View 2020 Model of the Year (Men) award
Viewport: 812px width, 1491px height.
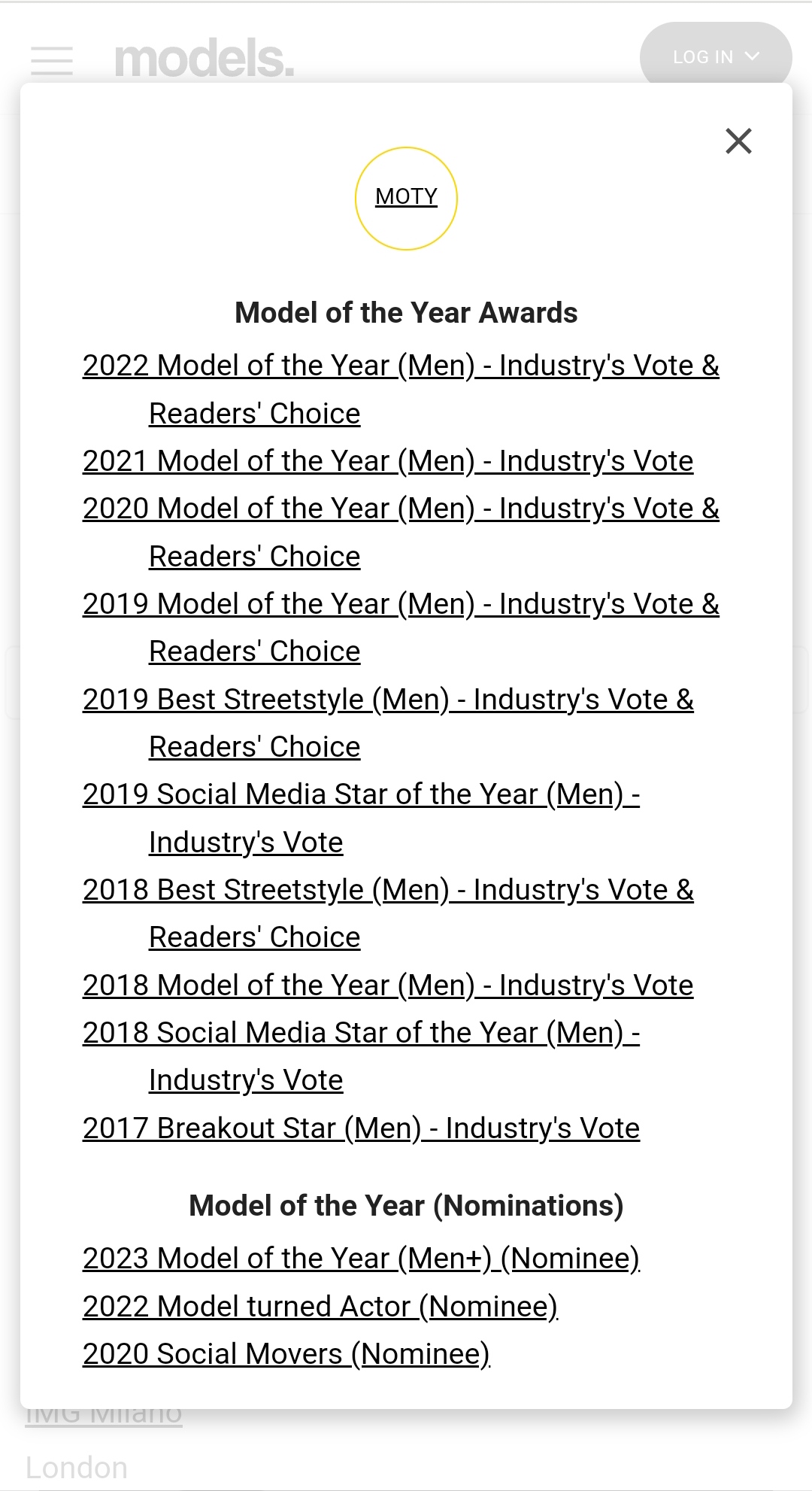[x=400, y=509]
